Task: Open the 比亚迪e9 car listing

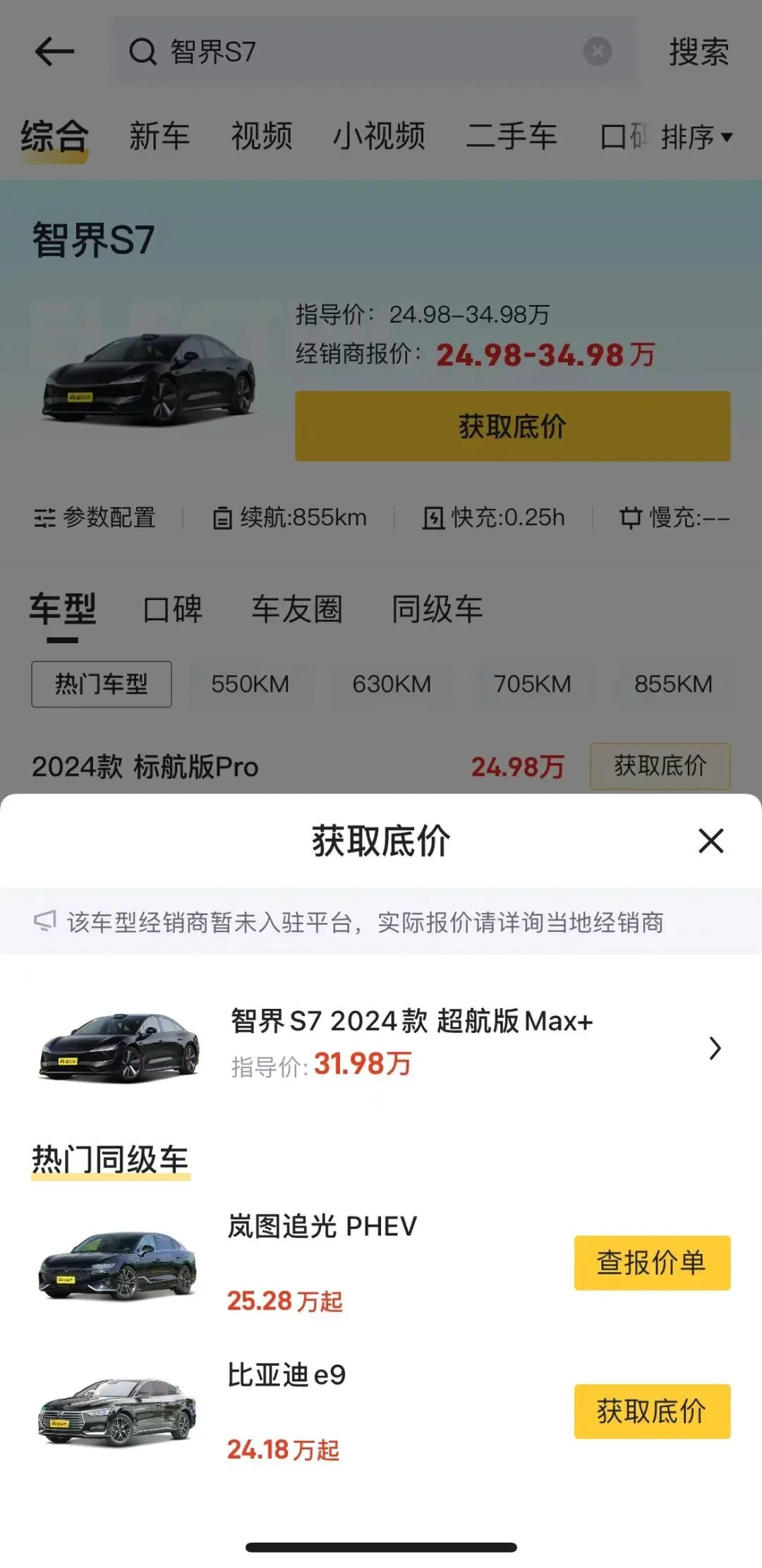Action: (x=286, y=1375)
